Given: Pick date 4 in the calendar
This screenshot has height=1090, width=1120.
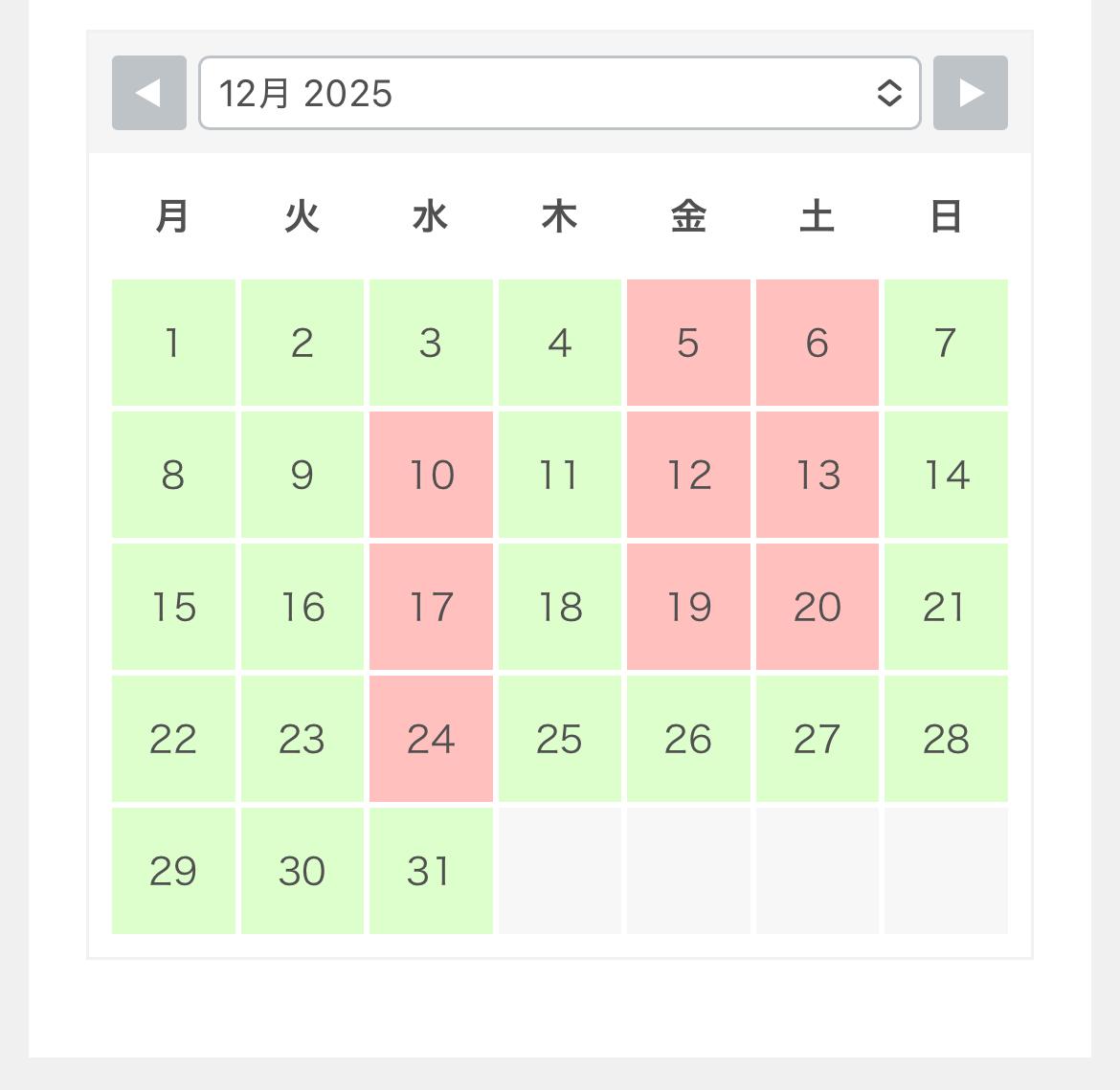Looking at the screenshot, I should (x=560, y=343).
